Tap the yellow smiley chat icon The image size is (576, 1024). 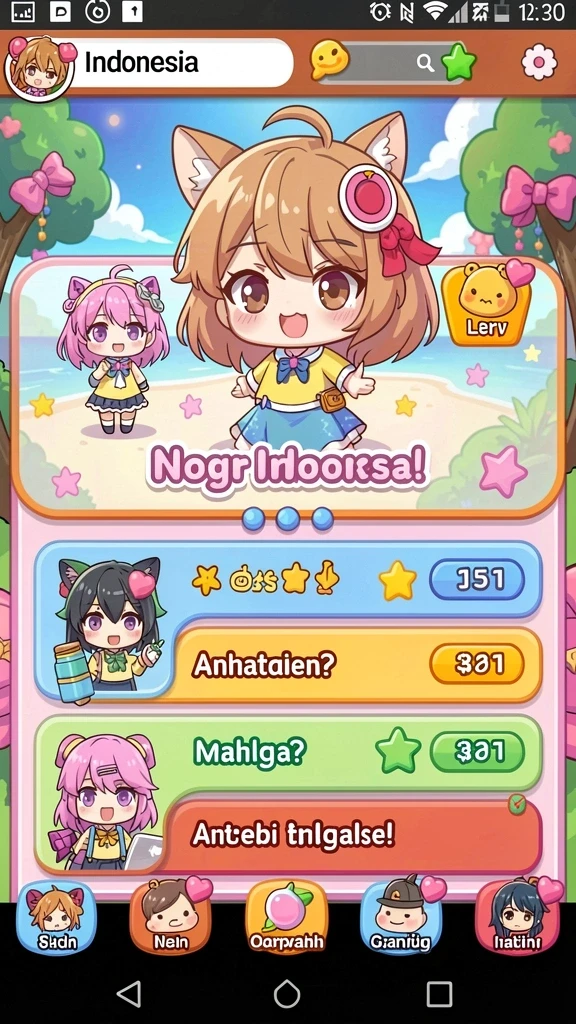point(329,60)
